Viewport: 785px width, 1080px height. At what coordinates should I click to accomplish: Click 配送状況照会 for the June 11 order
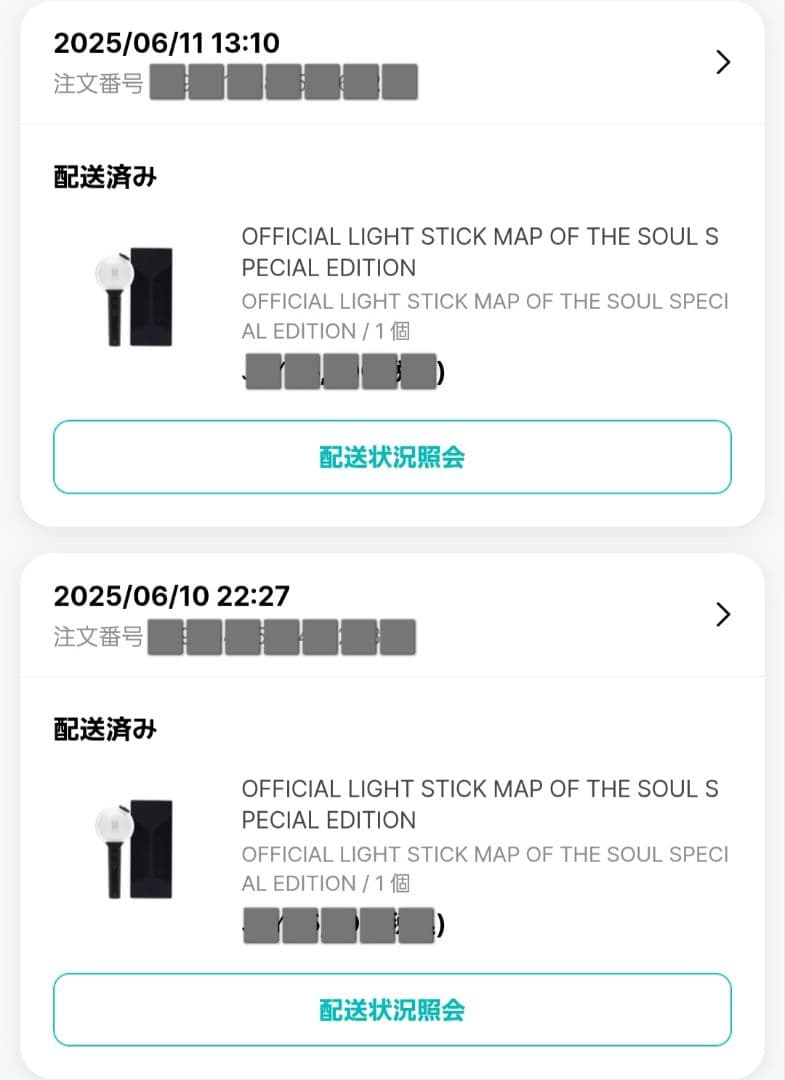click(x=392, y=457)
